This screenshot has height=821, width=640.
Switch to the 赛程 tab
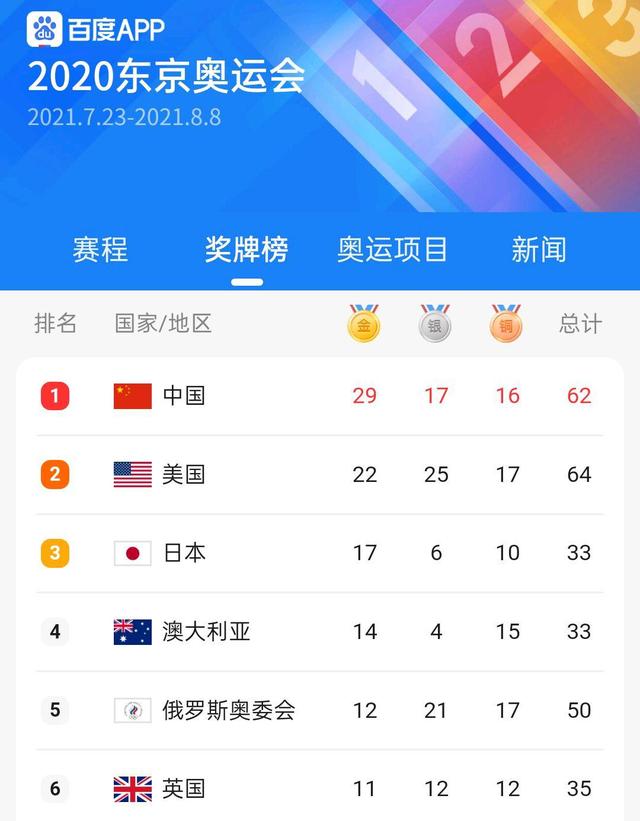point(100,249)
